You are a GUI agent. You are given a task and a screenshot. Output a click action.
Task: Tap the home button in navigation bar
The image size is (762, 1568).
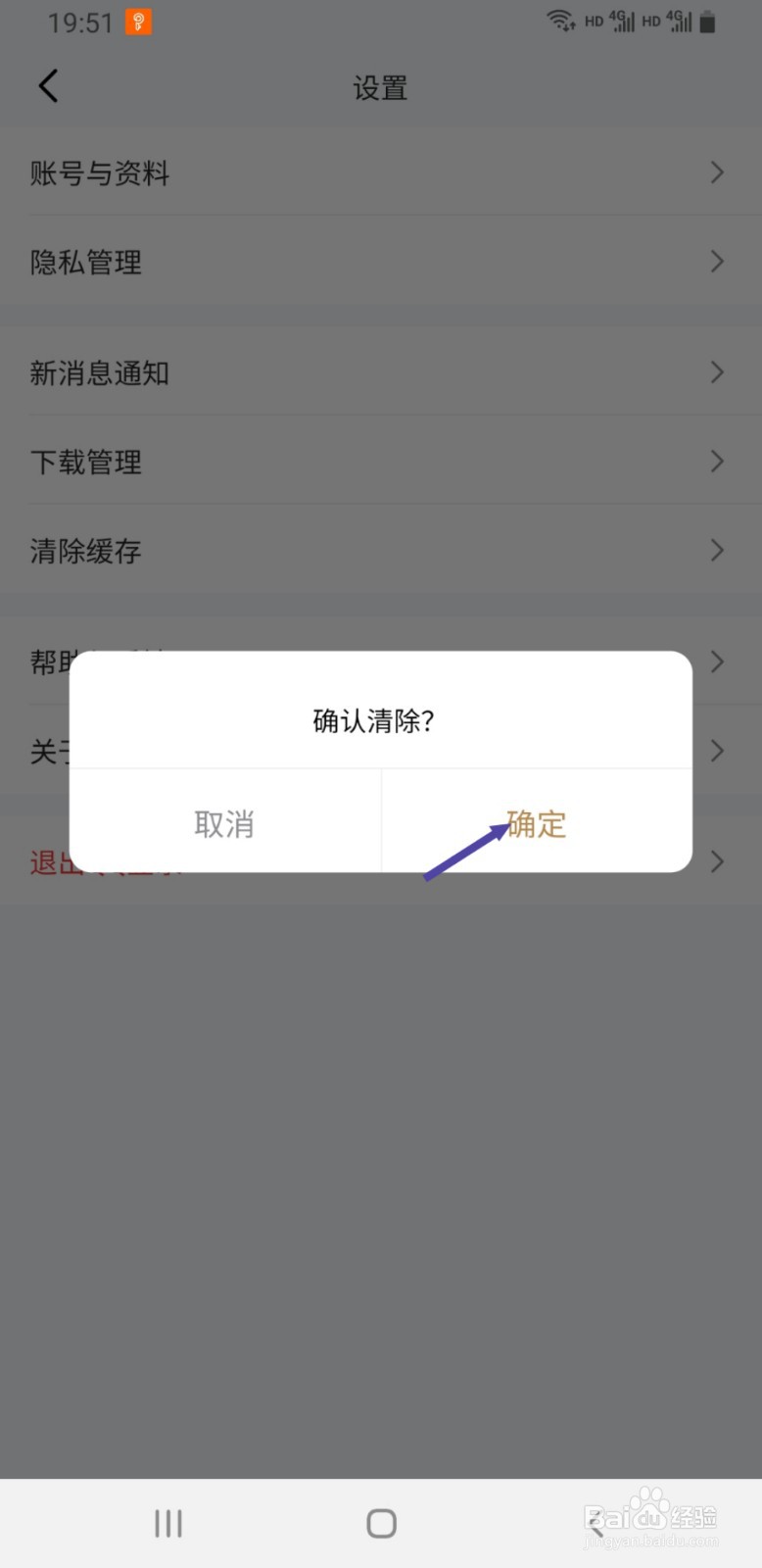(380, 1522)
